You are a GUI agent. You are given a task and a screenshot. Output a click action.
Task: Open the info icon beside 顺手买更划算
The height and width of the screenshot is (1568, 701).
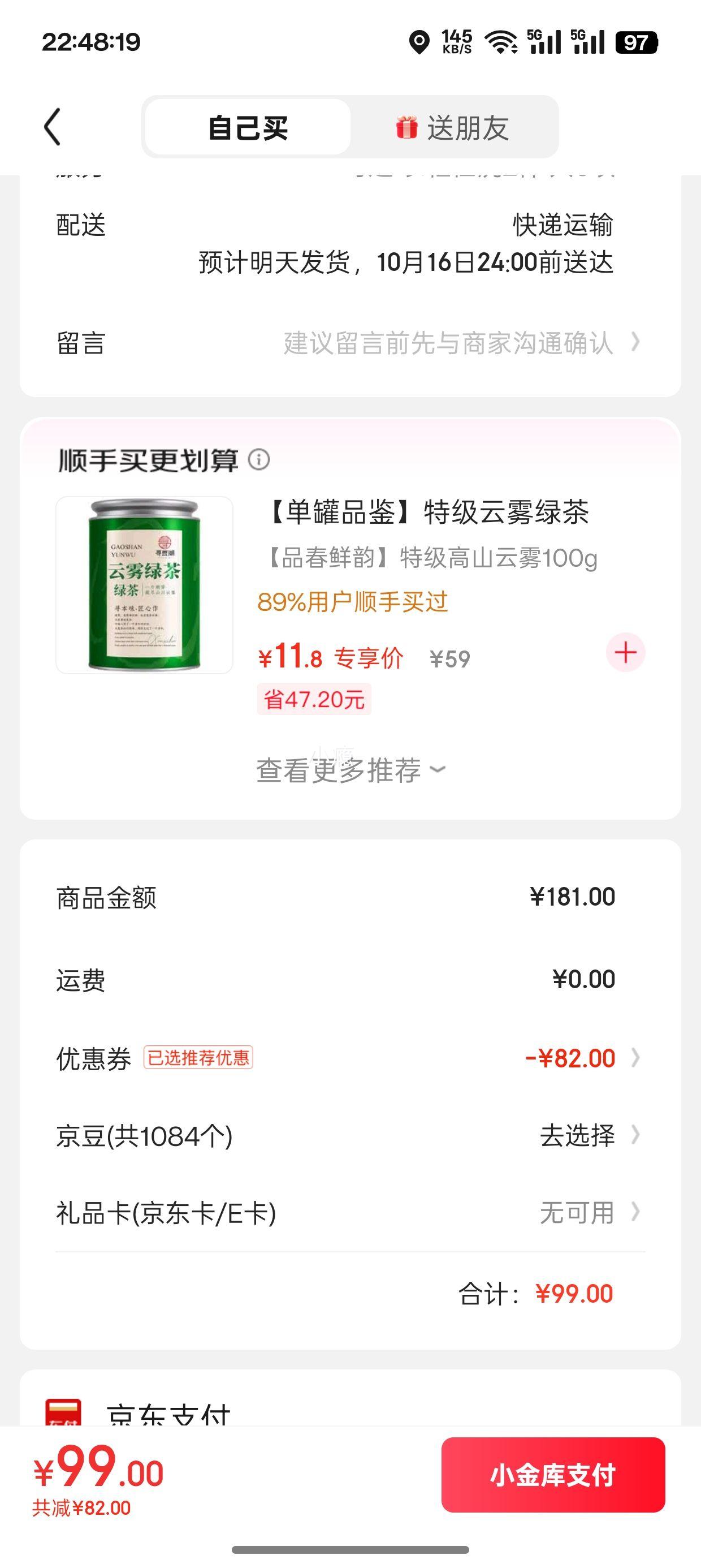[259, 459]
